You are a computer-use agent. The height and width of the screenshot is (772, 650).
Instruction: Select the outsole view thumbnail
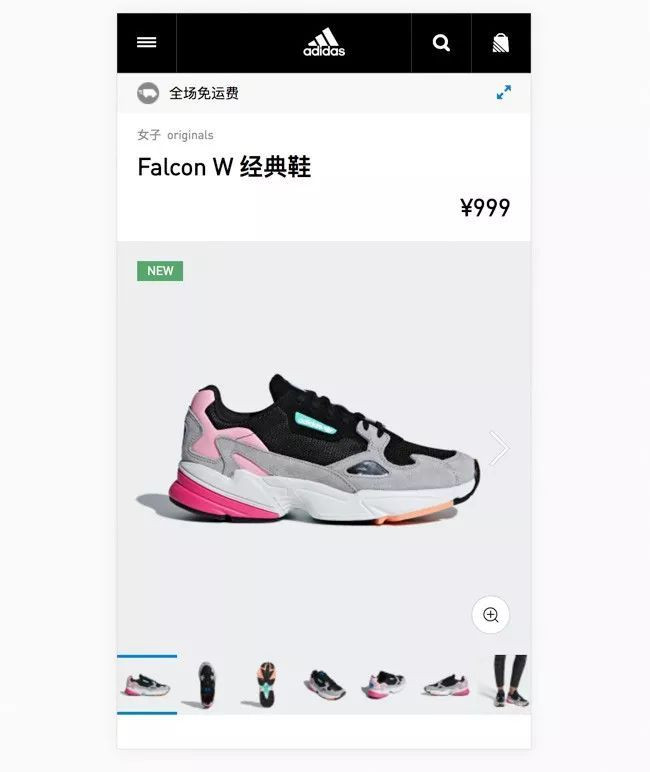click(x=265, y=685)
